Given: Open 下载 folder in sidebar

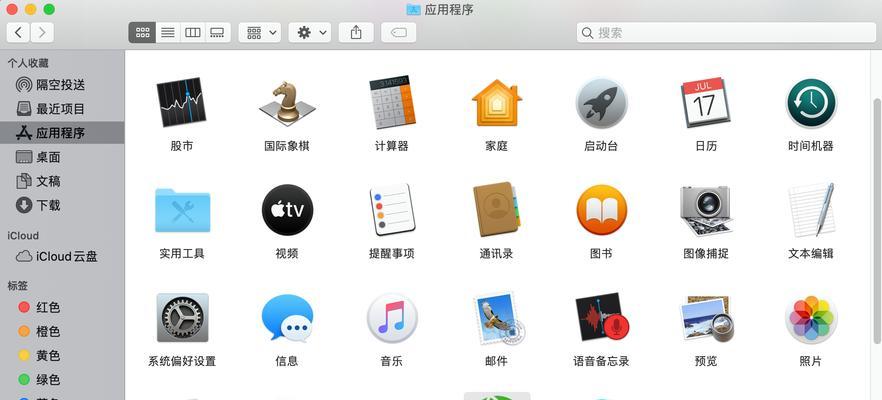Looking at the screenshot, I should tap(48, 205).
